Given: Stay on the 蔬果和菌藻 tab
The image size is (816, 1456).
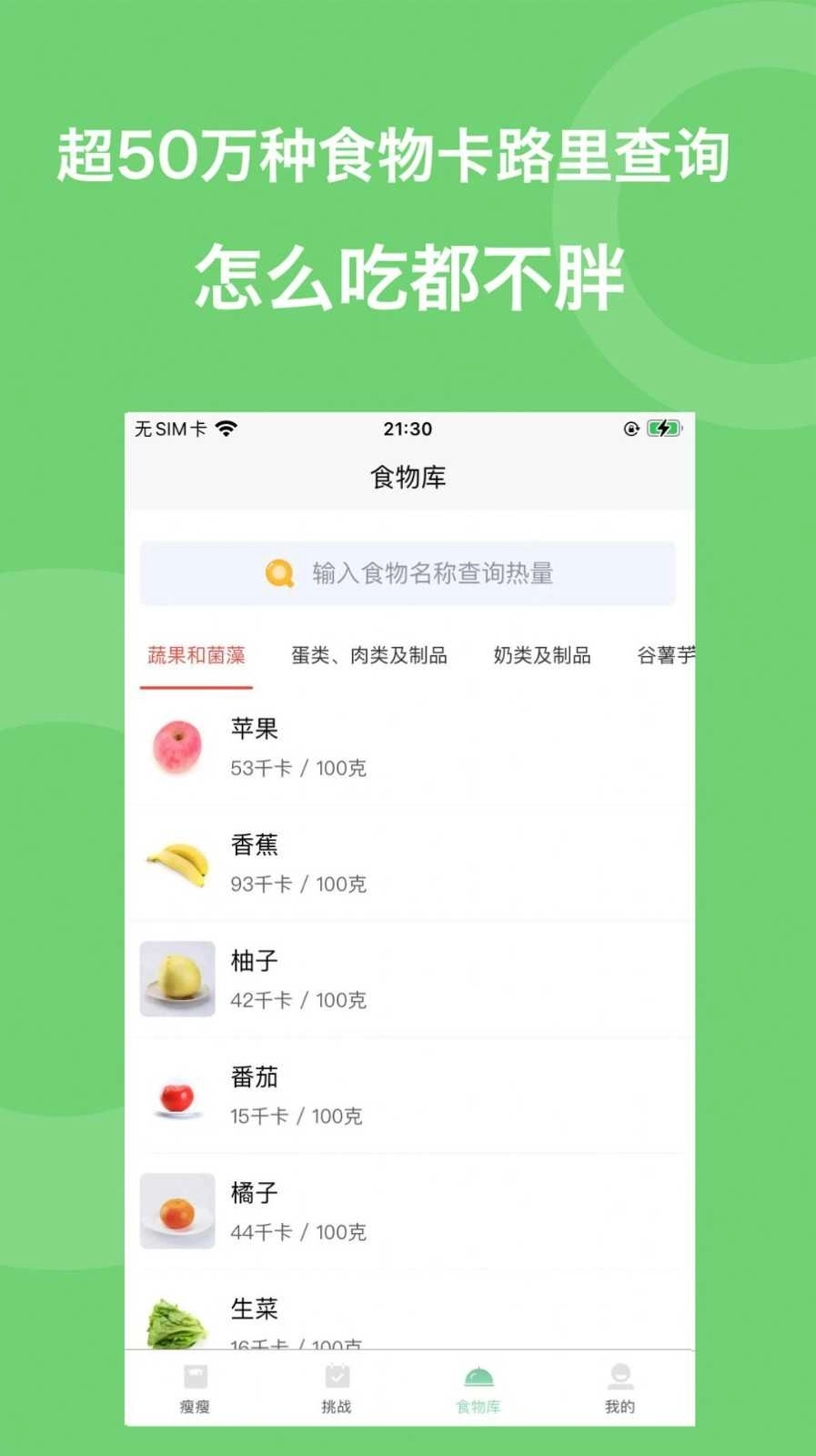Looking at the screenshot, I should pos(195,655).
